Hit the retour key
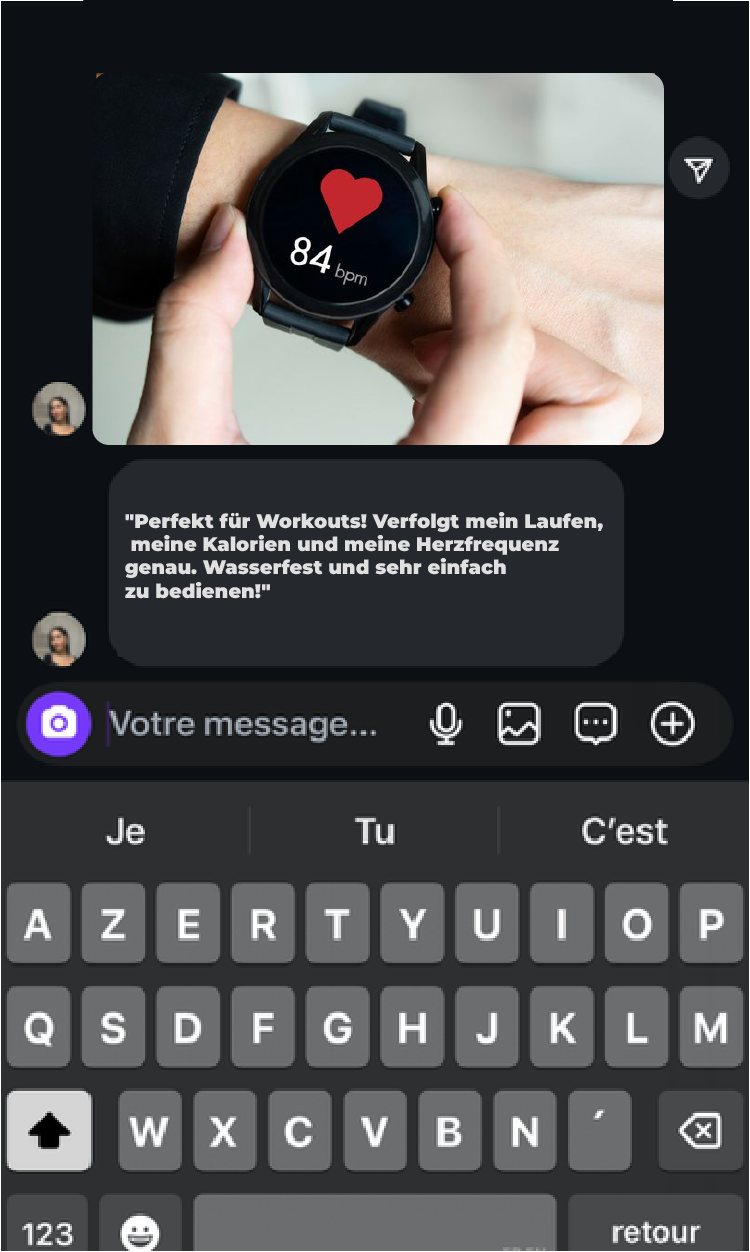 pyautogui.click(x=656, y=1228)
